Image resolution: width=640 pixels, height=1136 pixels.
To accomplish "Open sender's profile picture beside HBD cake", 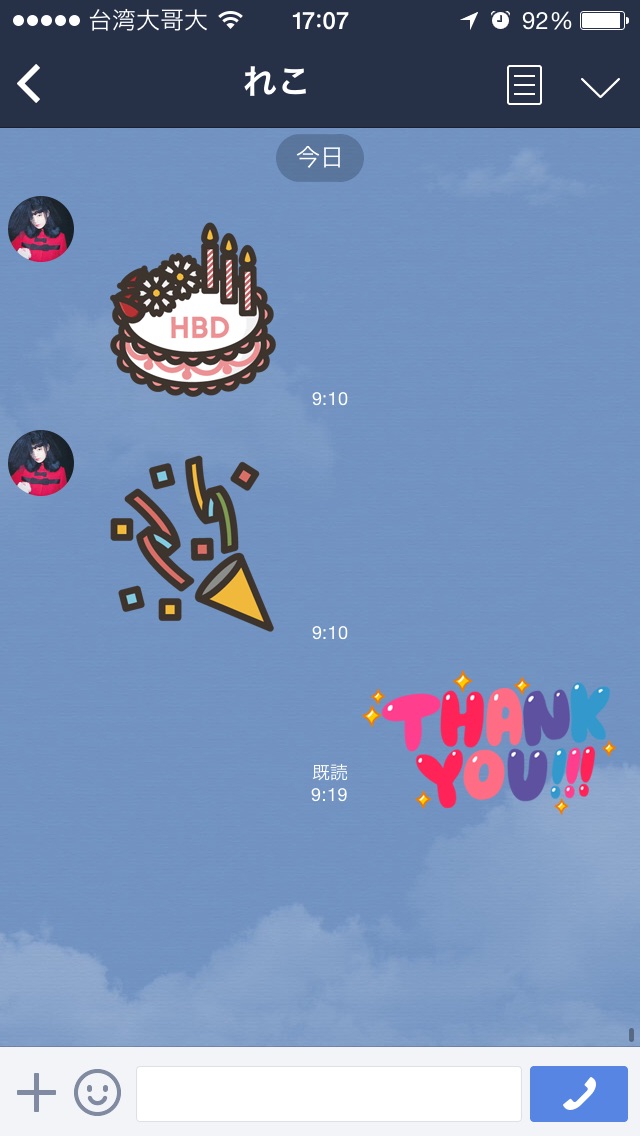I will [x=41, y=229].
